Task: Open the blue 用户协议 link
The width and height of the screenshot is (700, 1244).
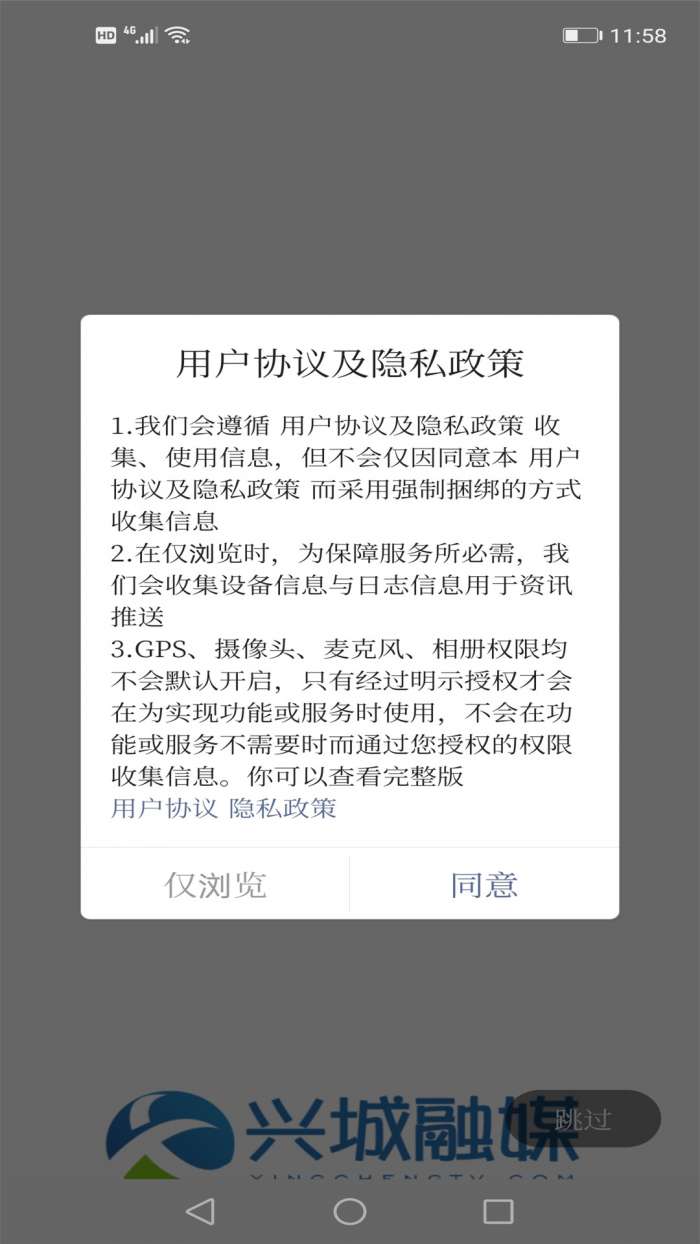Action: pyautogui.click(x=164, y=808)
